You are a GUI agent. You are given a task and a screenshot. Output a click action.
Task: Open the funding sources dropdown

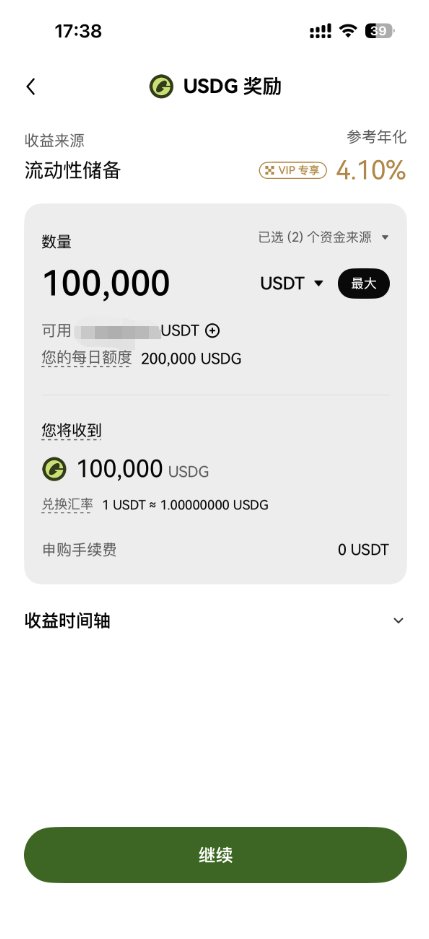tap(324, 237)
